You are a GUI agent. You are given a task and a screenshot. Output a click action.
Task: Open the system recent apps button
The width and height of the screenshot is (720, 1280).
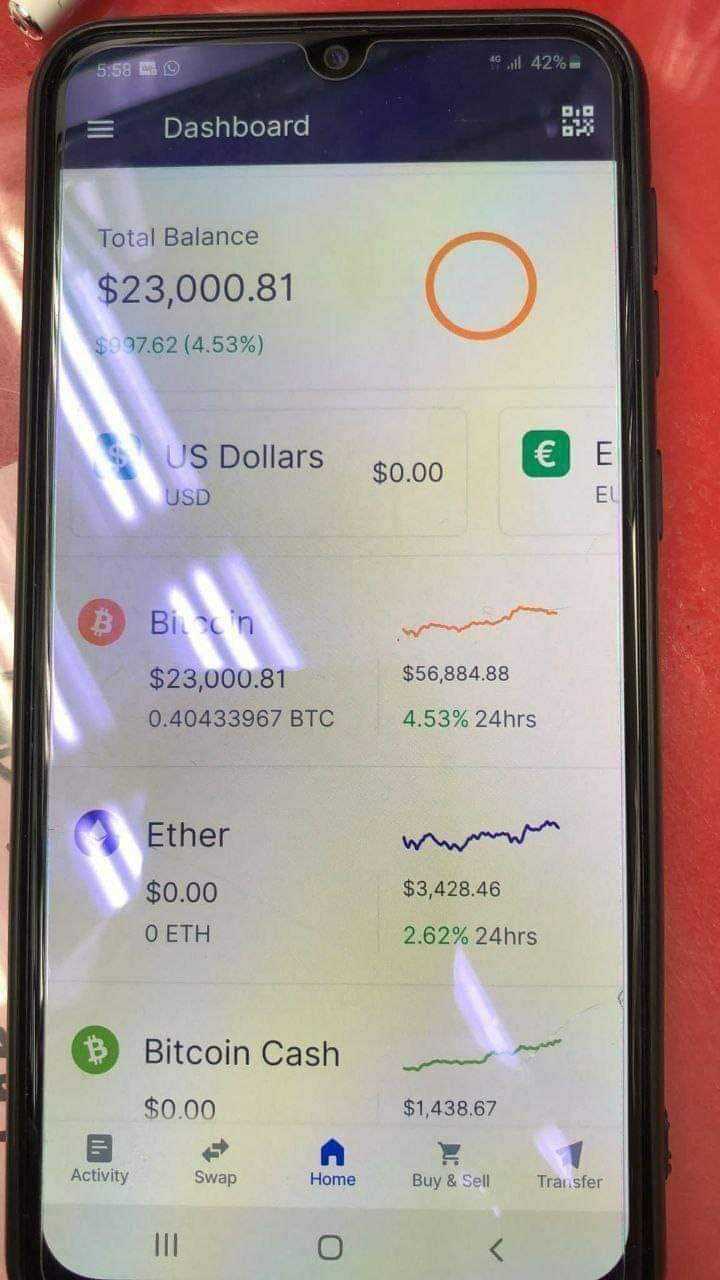coord(166,1245)
